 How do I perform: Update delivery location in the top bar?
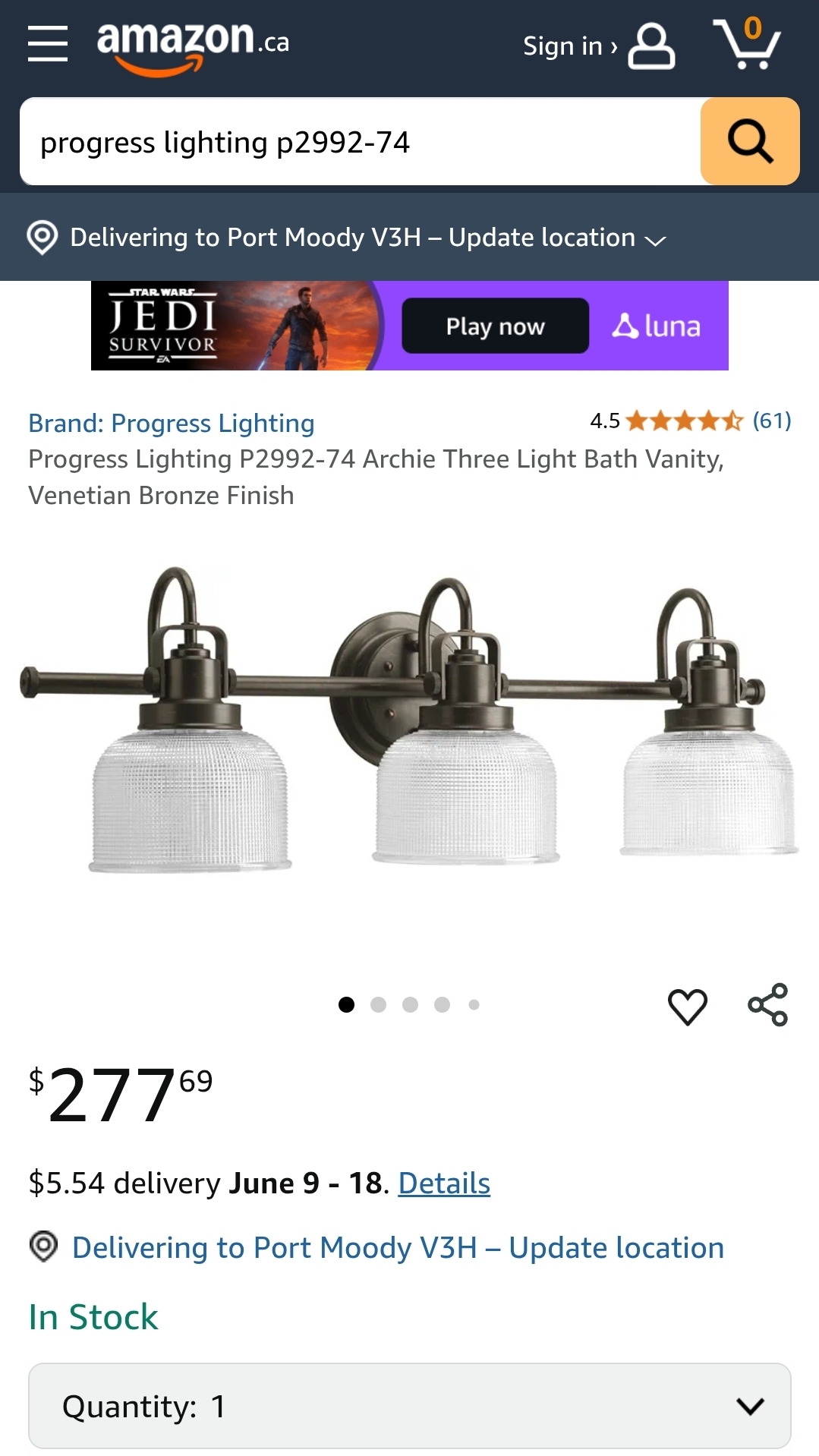point(346,238)
